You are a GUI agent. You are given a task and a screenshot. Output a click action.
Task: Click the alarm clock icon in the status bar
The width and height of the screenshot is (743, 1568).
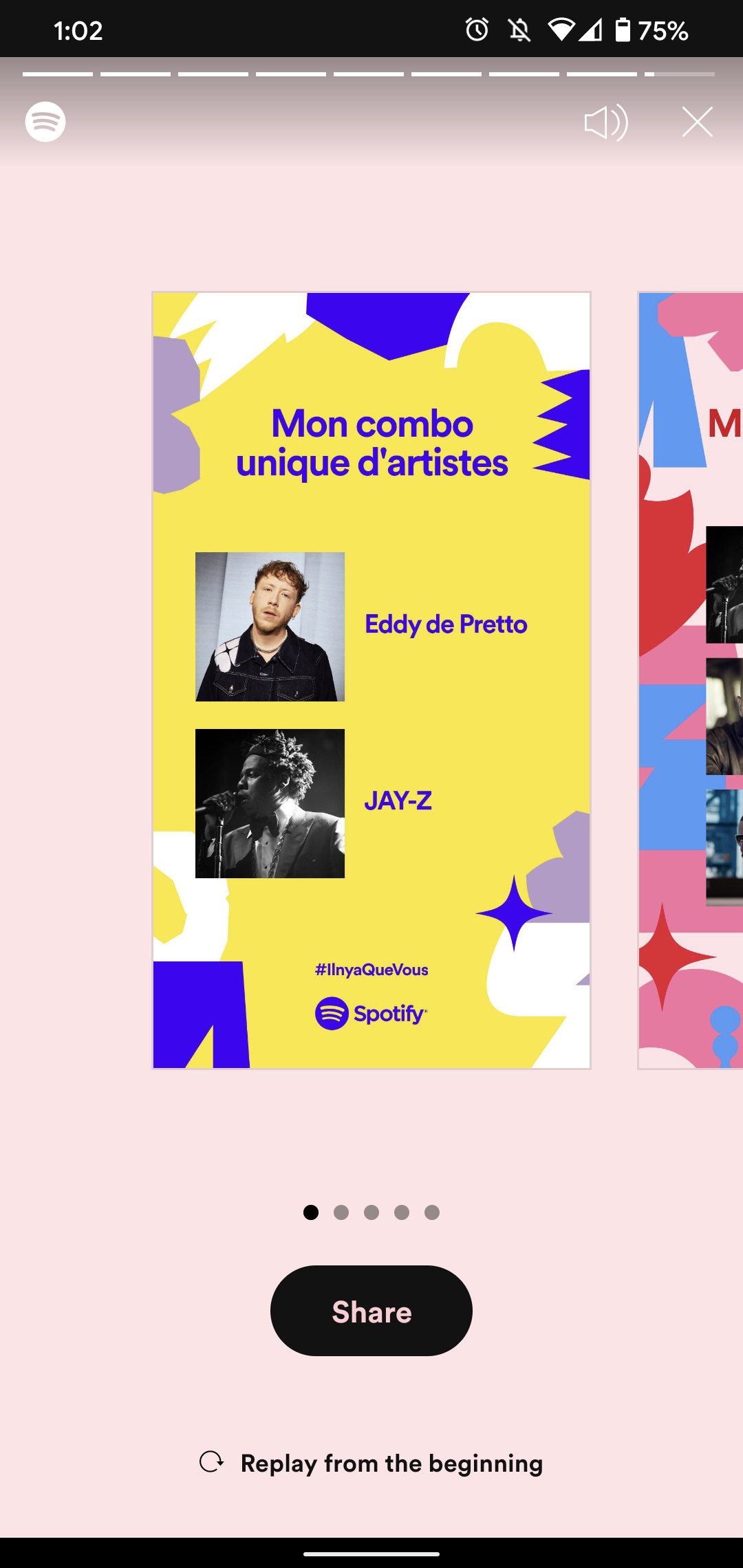click(x=476, y=29)
